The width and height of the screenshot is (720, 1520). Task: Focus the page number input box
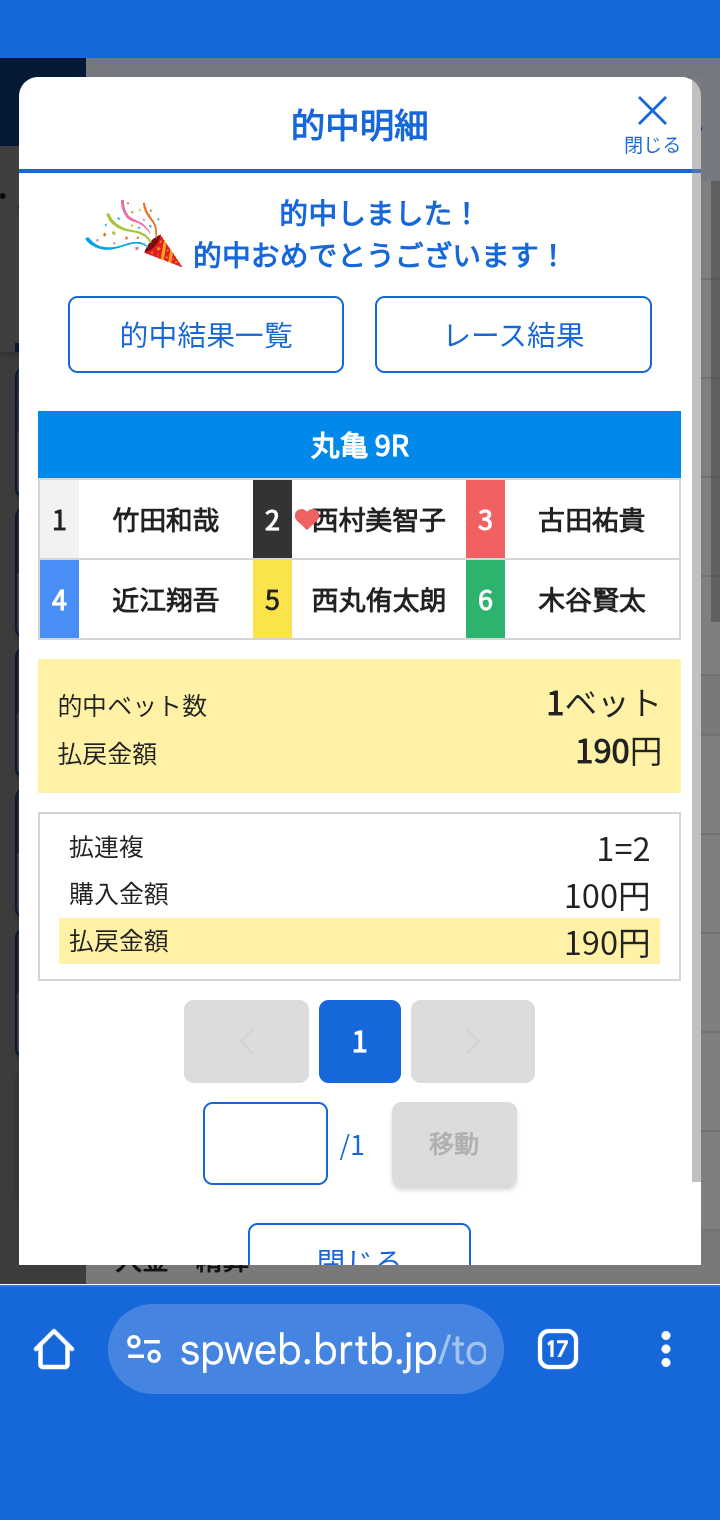tap(265, 1143)
